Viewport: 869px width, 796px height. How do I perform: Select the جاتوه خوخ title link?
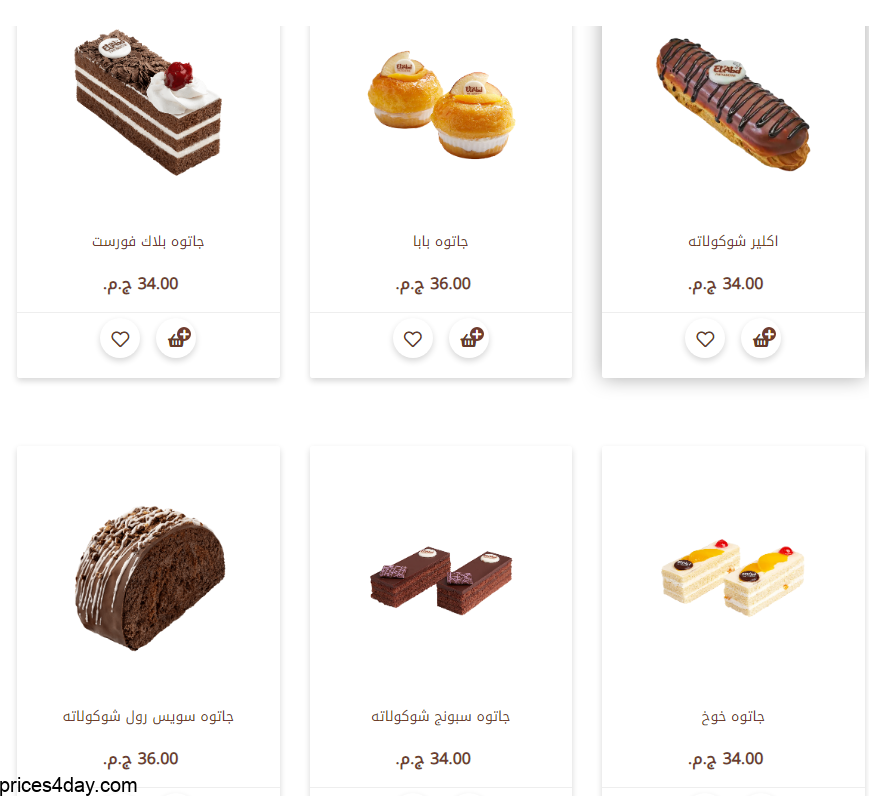point(733,716)
